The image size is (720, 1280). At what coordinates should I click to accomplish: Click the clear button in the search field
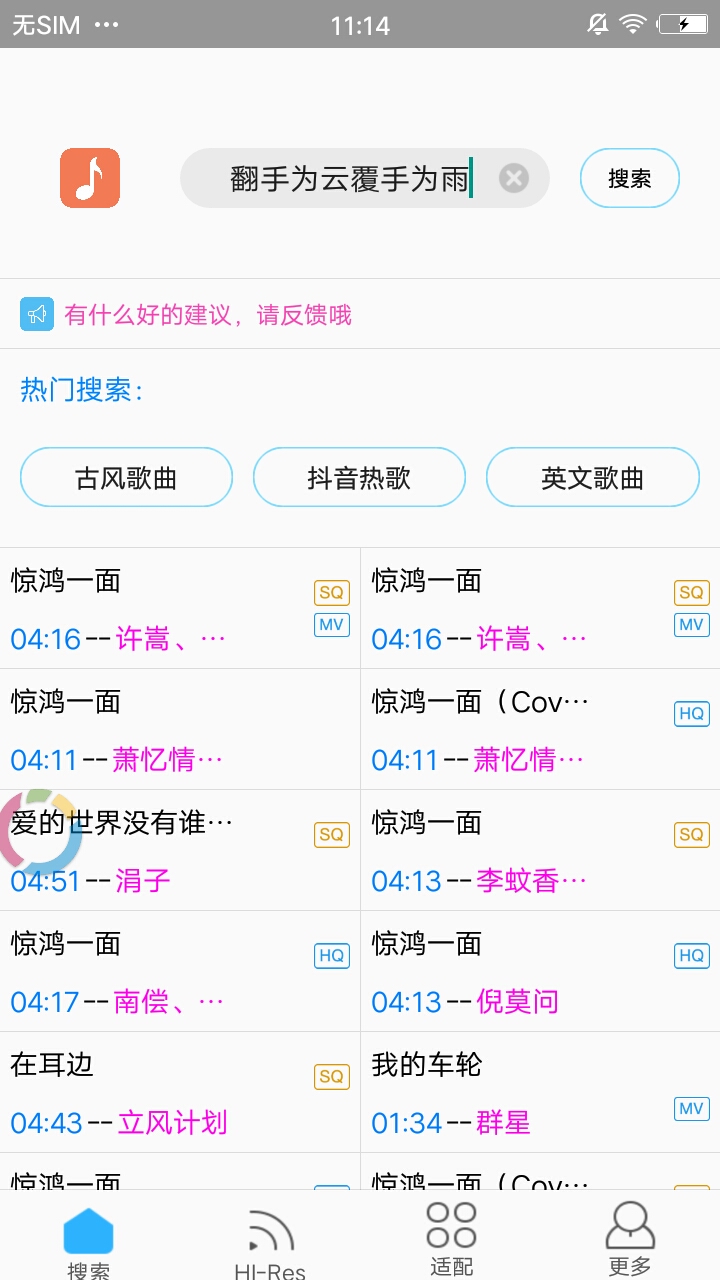(513, 178)
